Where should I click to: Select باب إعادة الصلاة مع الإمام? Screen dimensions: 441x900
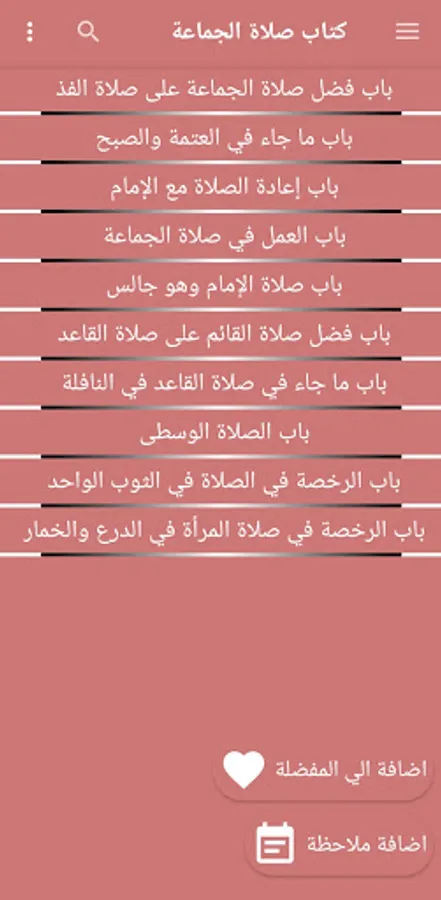220,188
